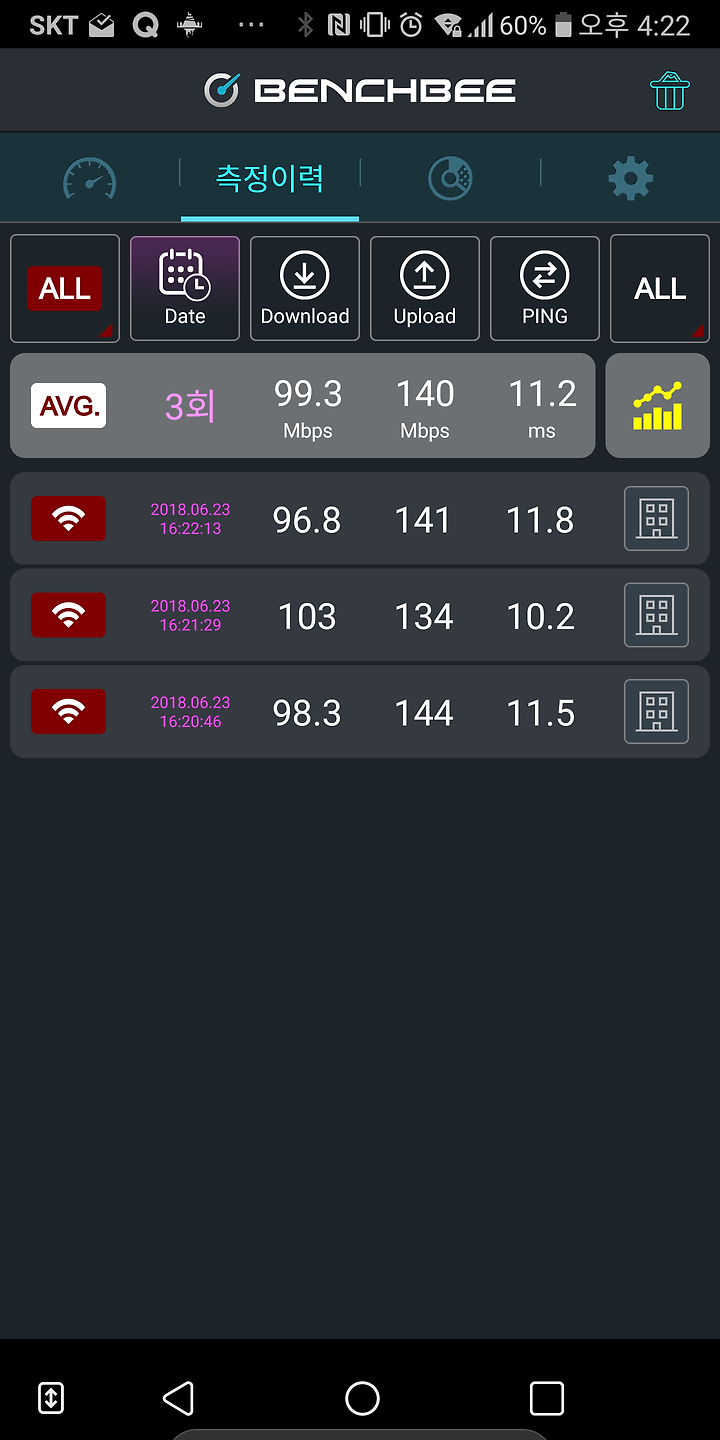The image size is (720, 1440).
Task: Open the settings gear tab
Action: (630, 179)
